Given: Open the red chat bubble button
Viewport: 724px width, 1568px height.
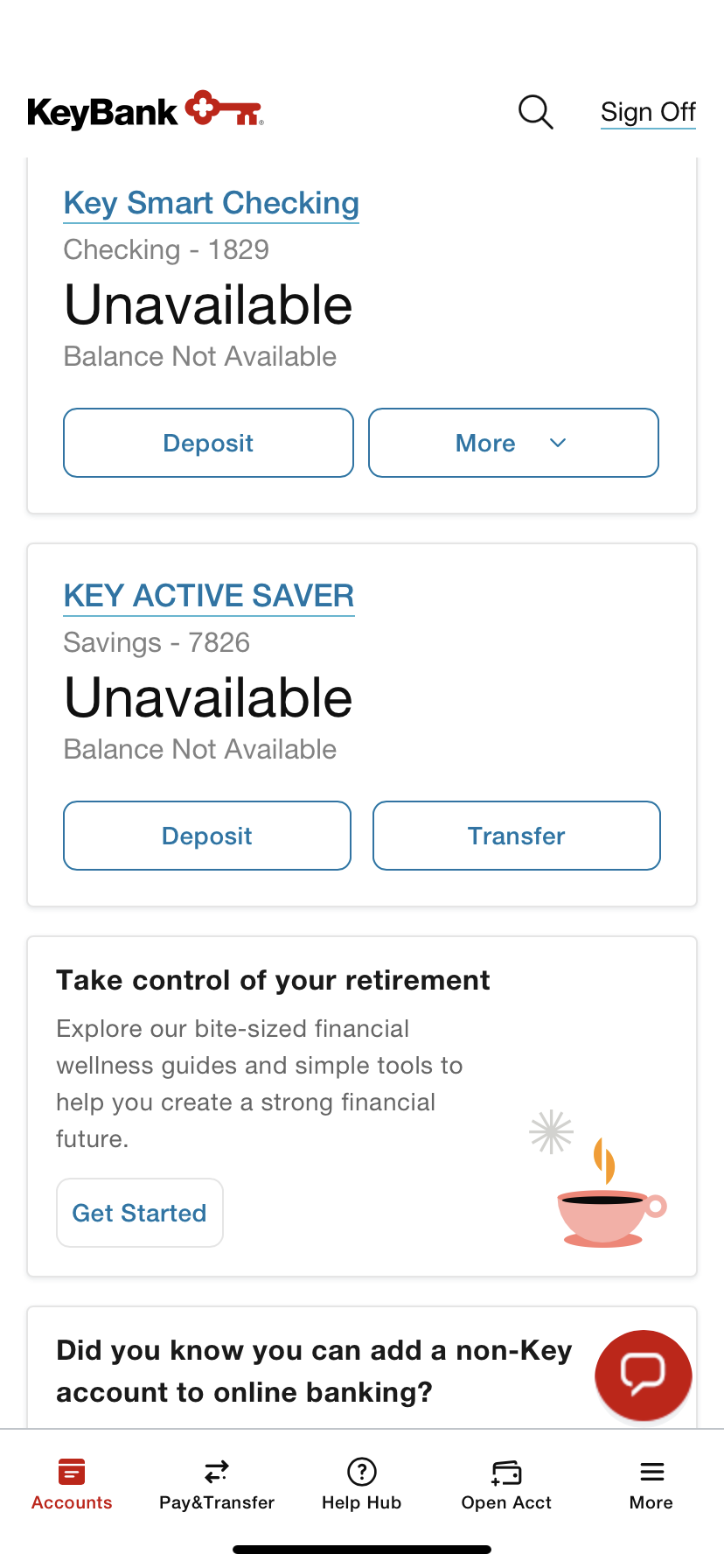Looking at the screenshot, I should (644, 1375).
